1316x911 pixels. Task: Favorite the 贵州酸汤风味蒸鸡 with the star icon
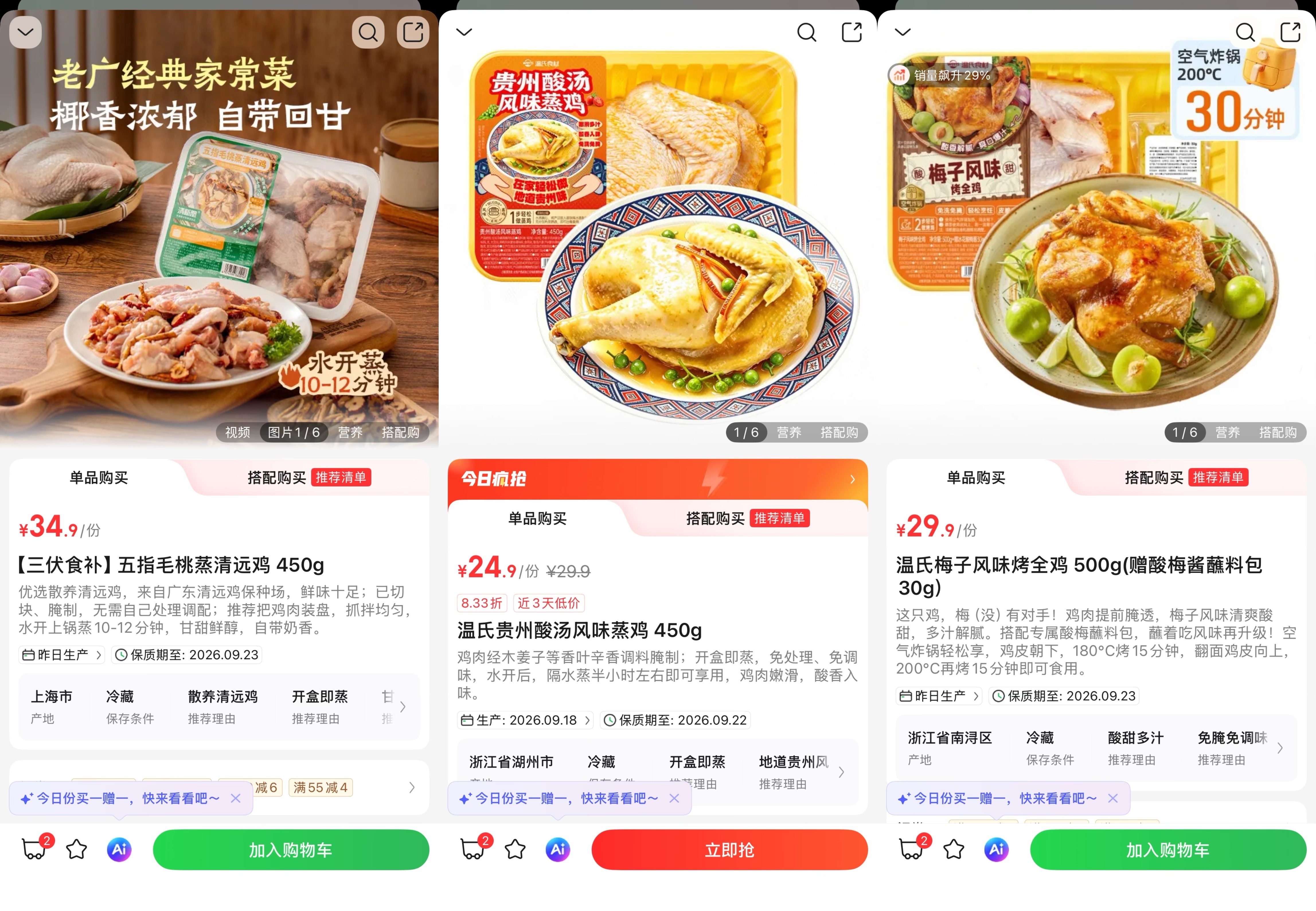(515, 849)
